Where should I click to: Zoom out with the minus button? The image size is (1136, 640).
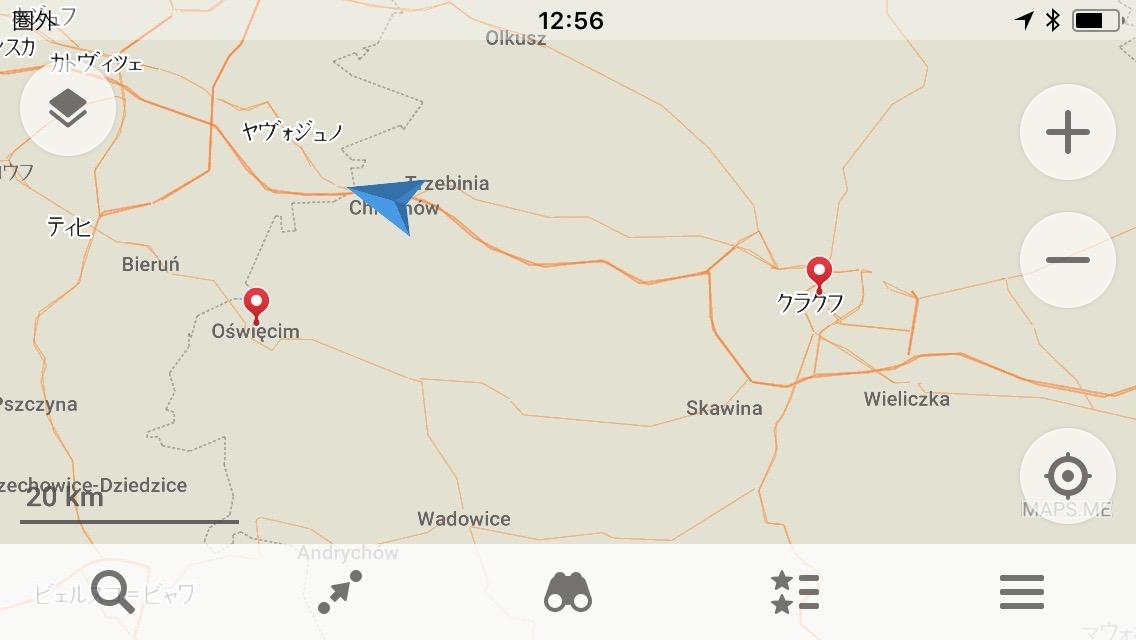point(1067,259)
